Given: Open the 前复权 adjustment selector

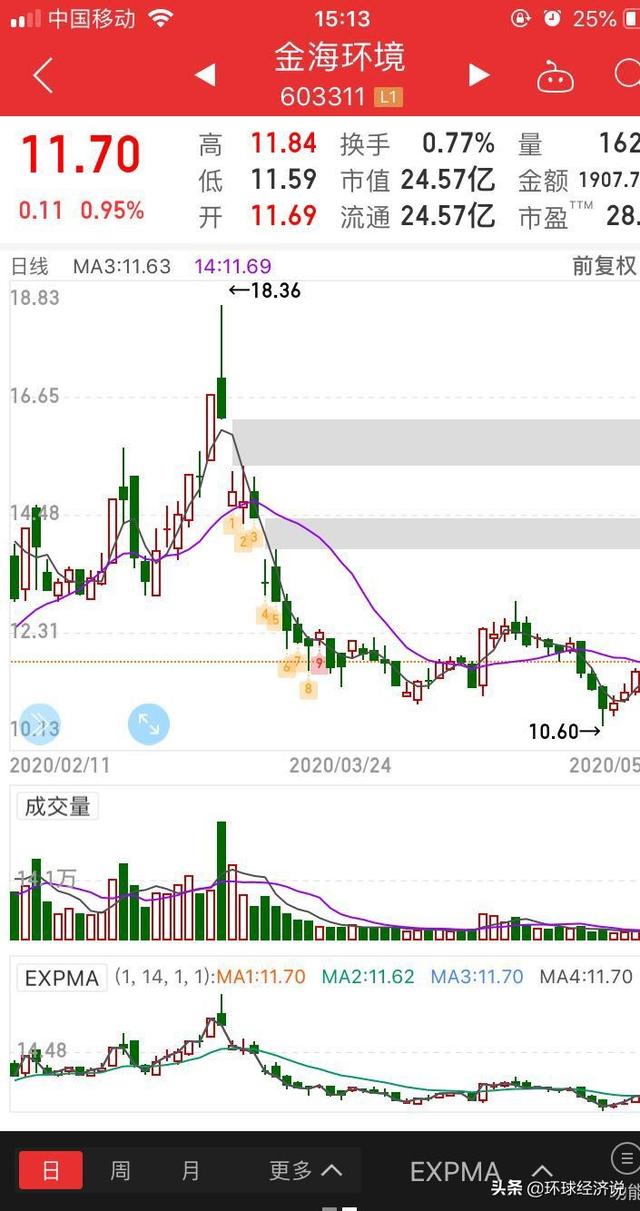Looking at the screenshot, I should (604, 266).
